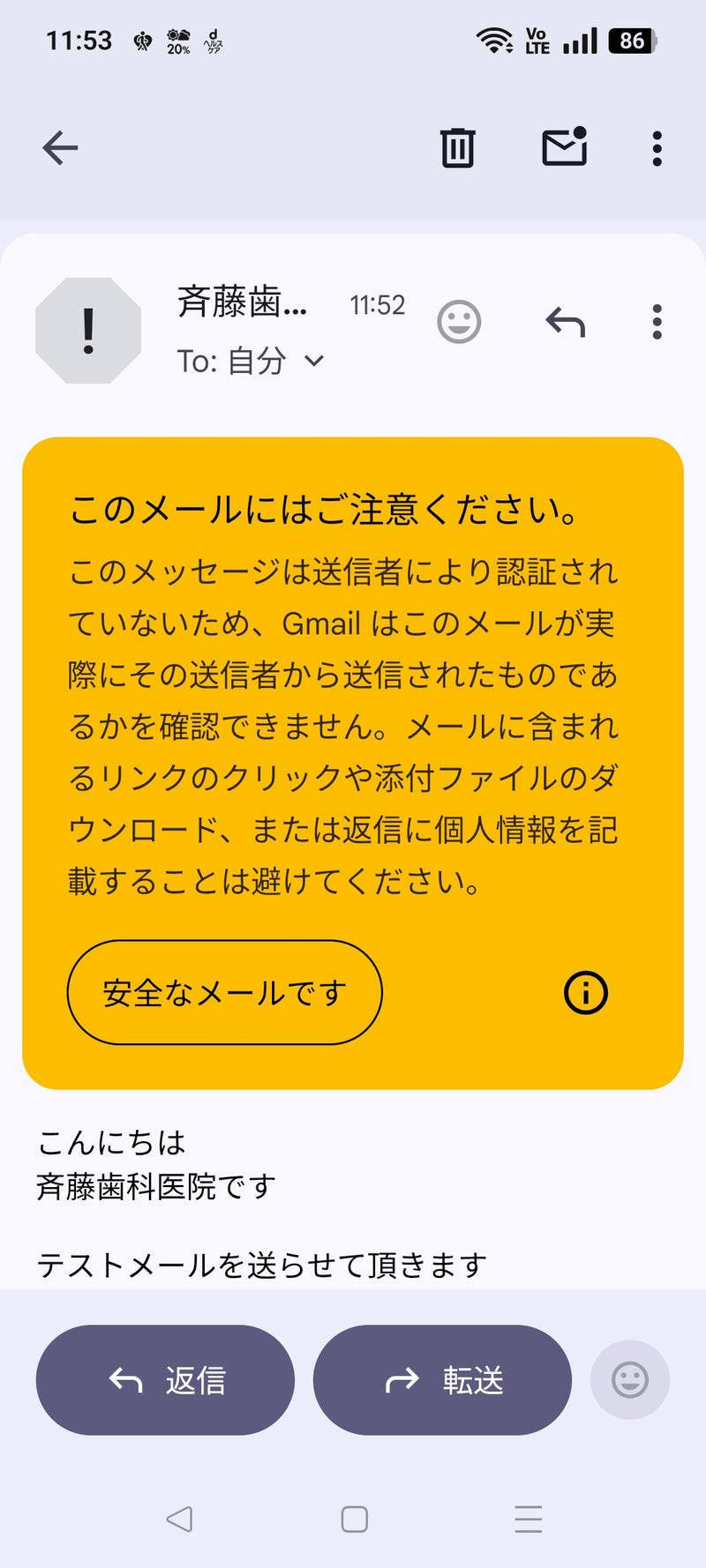Open the info icon in warning banner
Viewport: 706px width, 1568px height.
pyautogui.click(x=586, y=992)
